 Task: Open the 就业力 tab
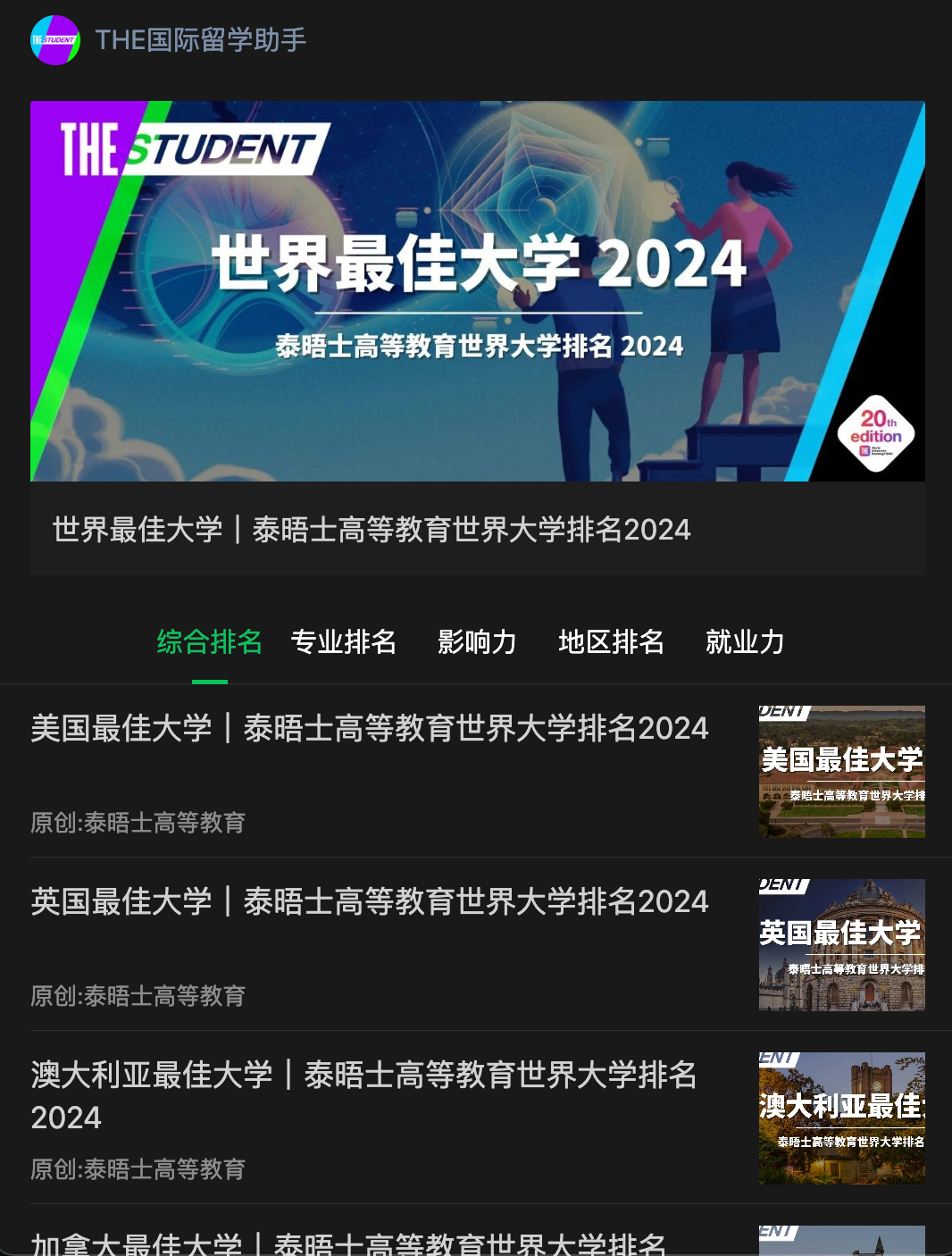pyautogui.click(x=744, y=641)
